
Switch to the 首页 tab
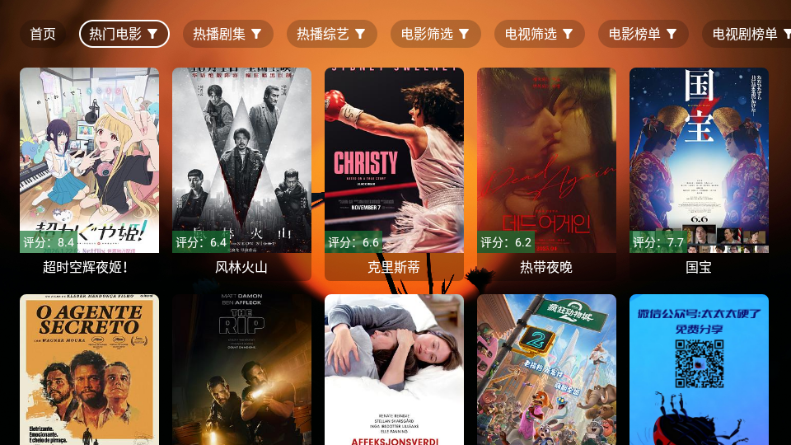tap(43, 34)
